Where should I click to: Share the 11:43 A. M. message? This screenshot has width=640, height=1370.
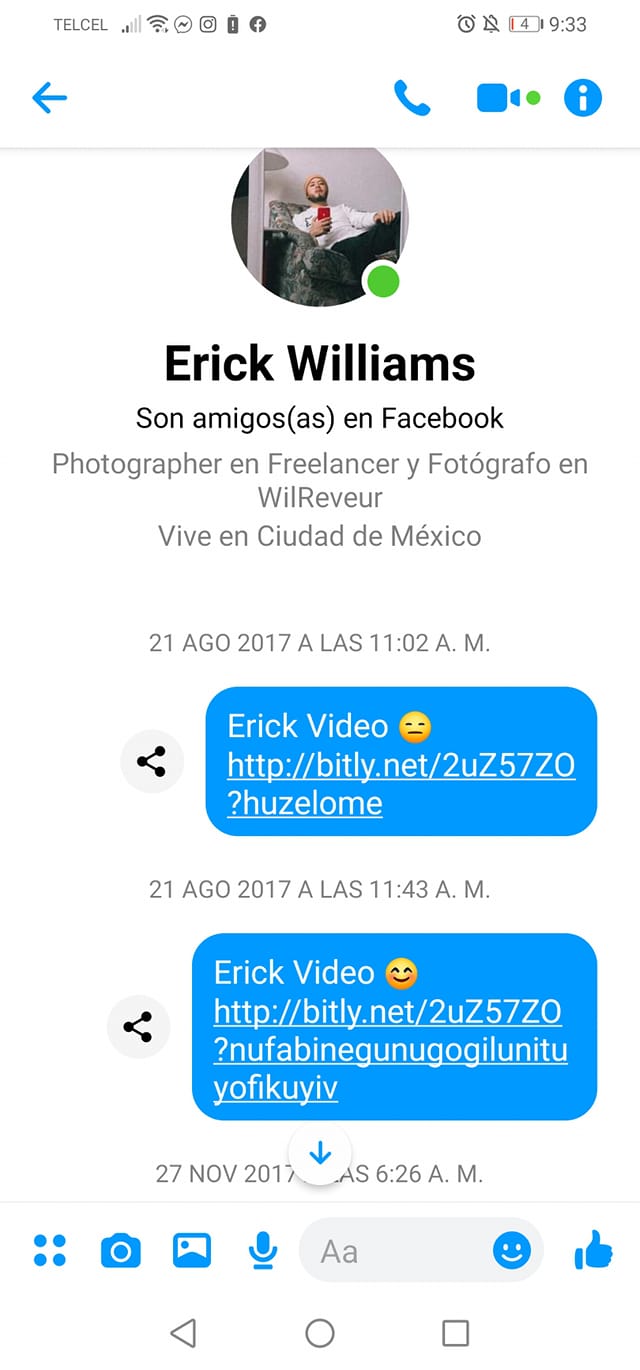[138, 1027]
